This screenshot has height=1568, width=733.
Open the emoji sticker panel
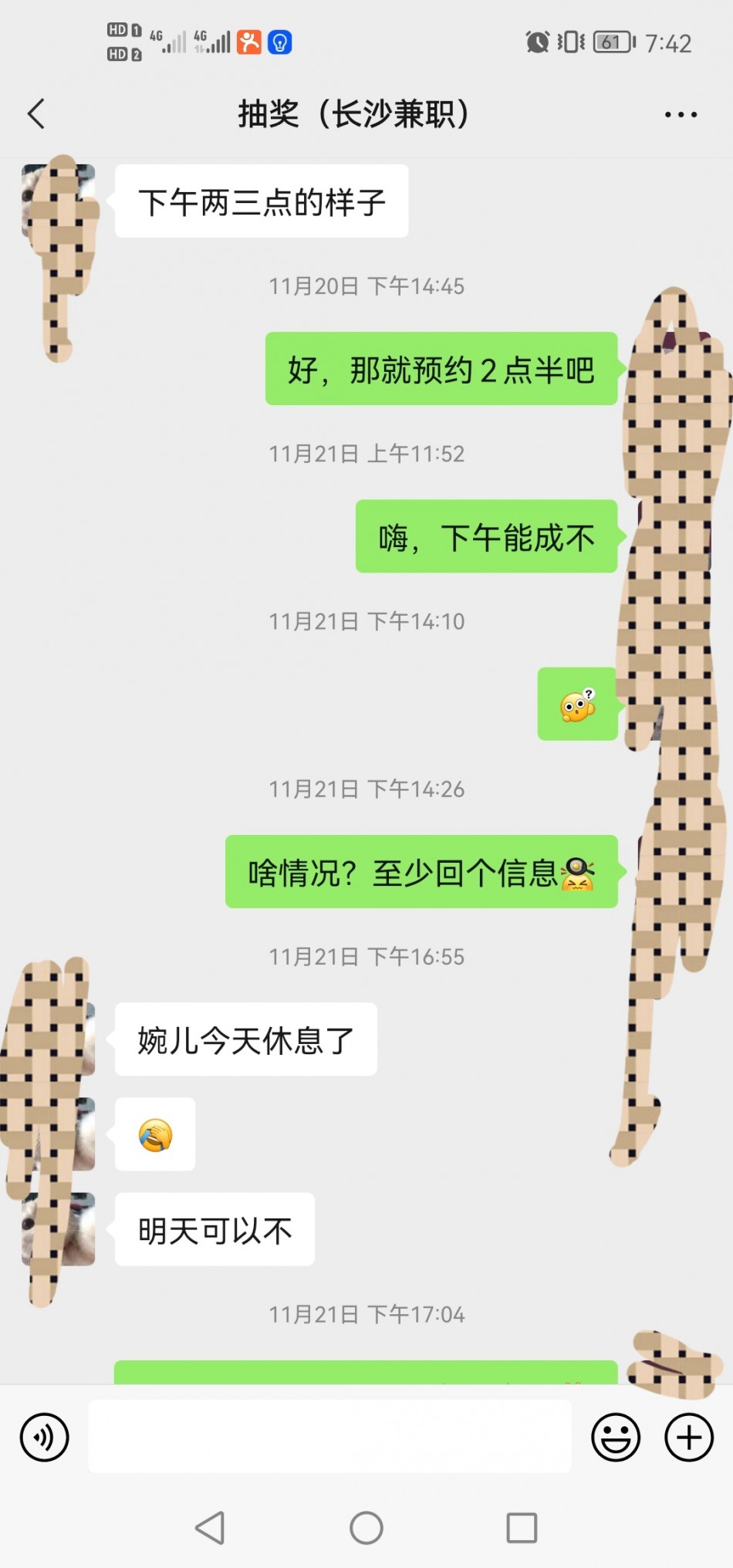615,1437
